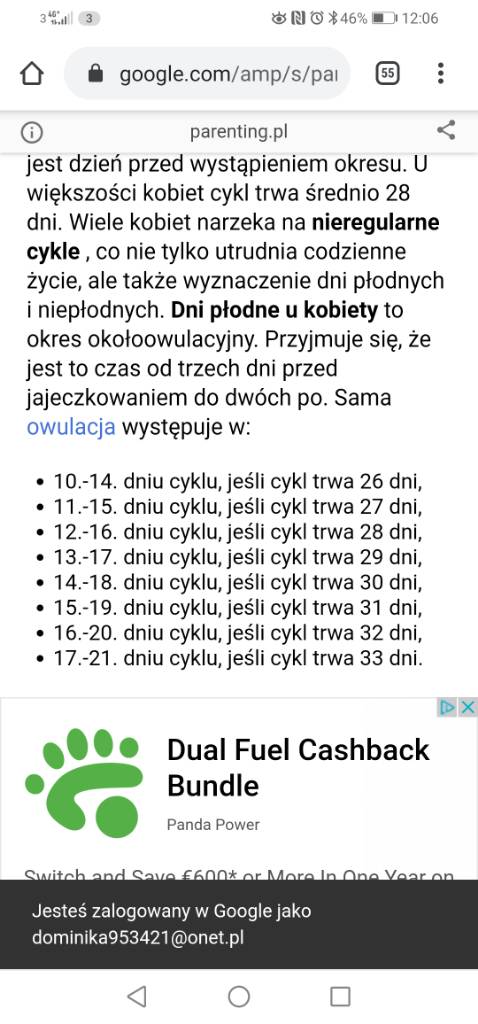The image size is (478, 1024).
Task: Close the Panda Power ad
Action: click(468, 707)
